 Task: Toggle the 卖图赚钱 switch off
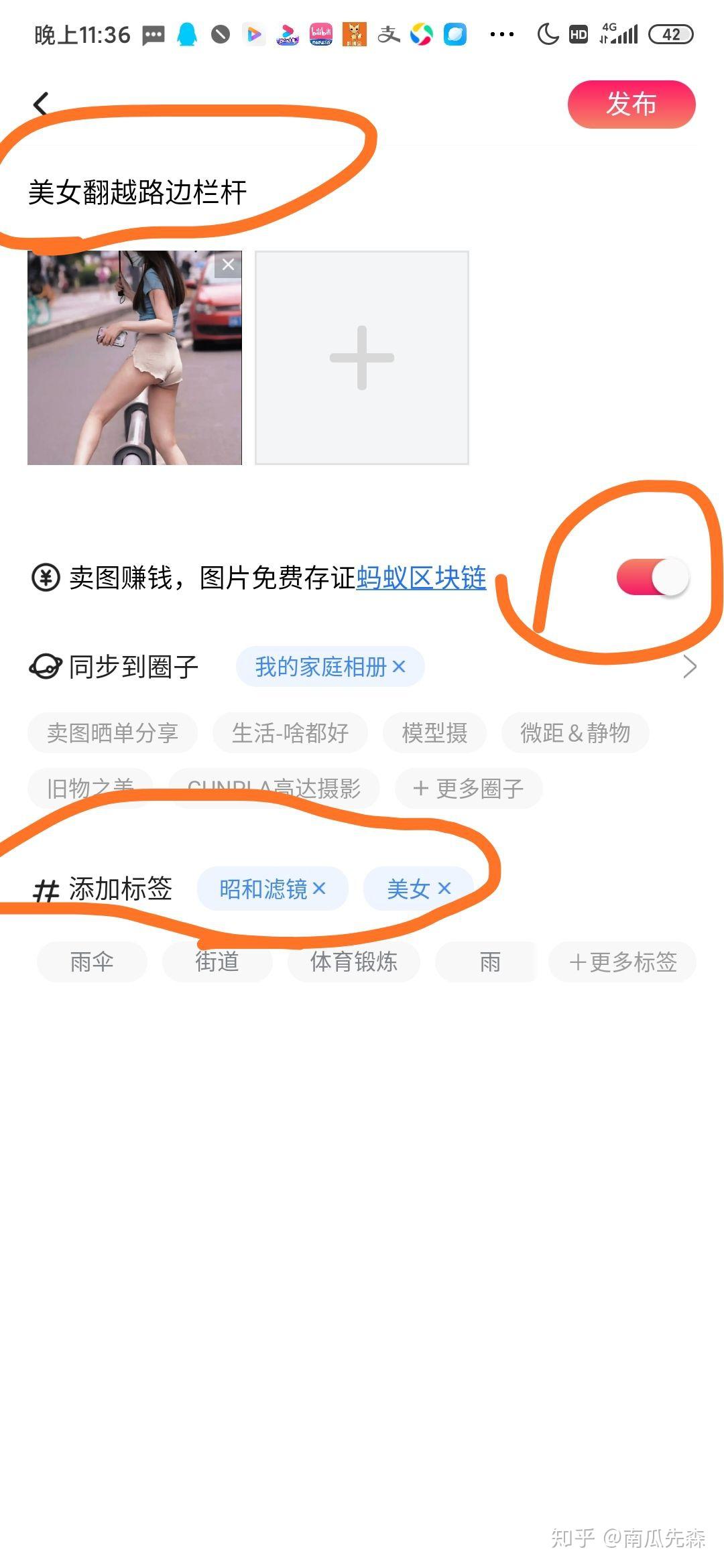[652, 577]
